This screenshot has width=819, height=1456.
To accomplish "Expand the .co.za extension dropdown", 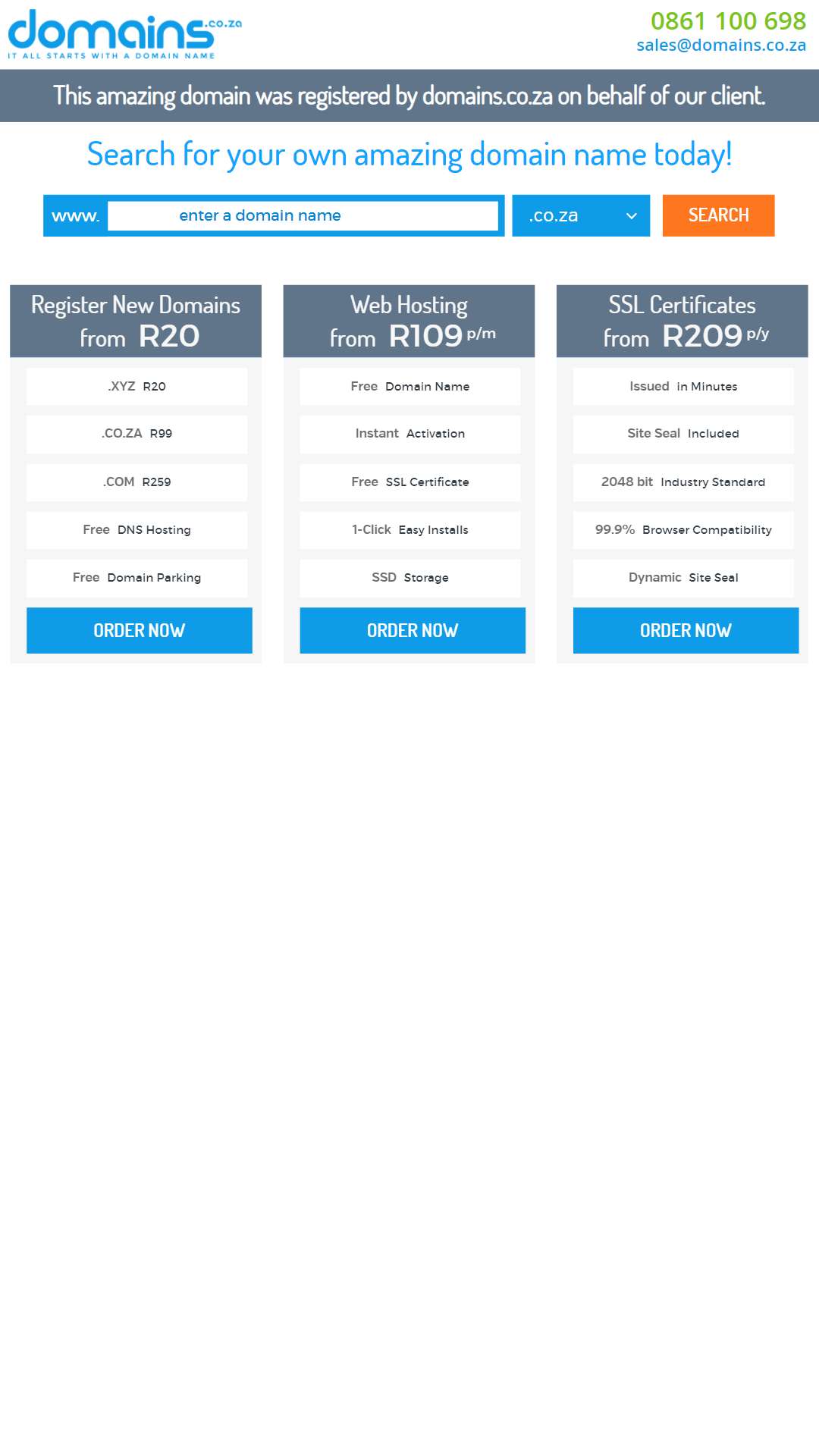I will [x=581, y=215].
